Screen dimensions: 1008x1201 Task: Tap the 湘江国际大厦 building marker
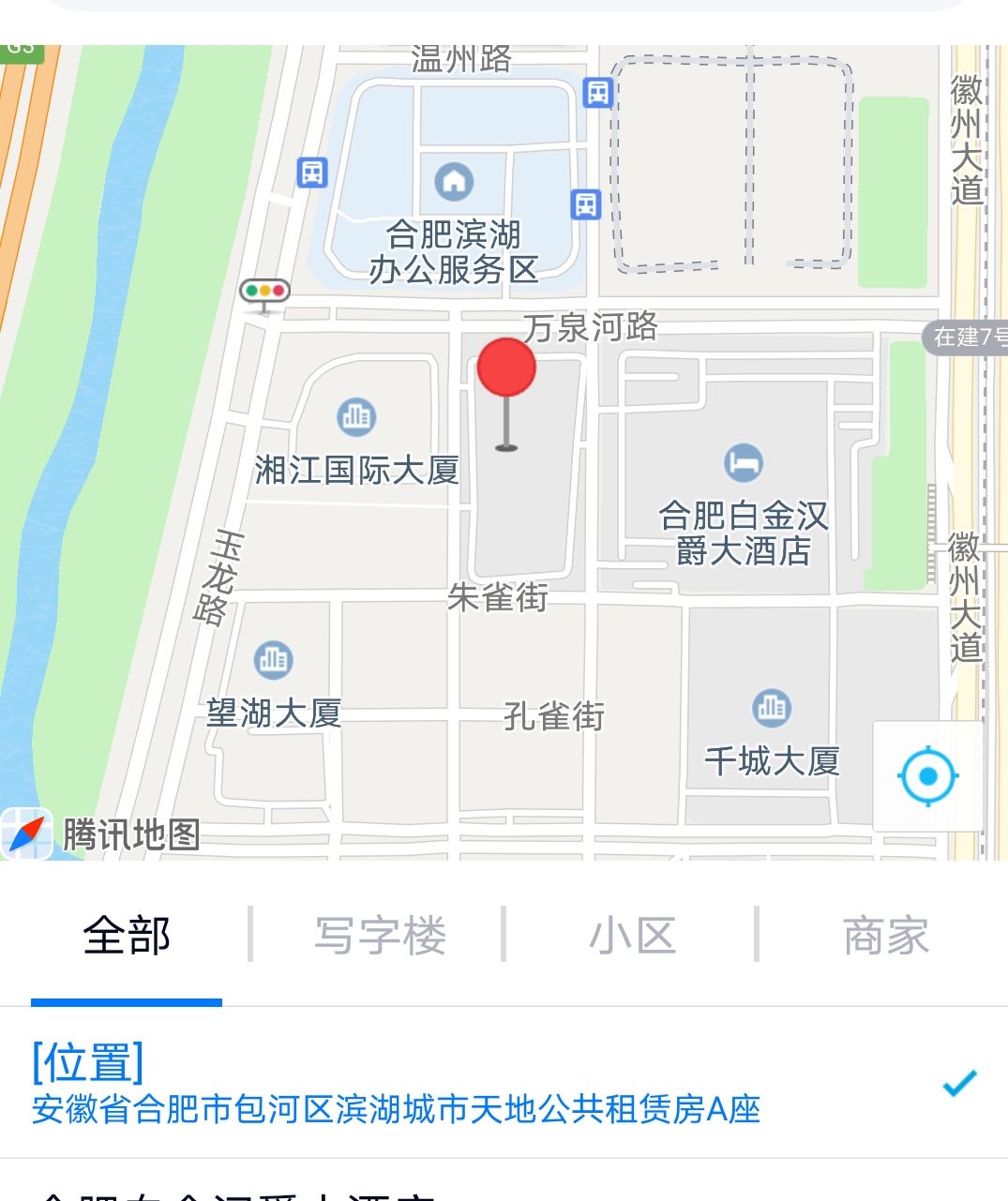[x=356, y=416]
